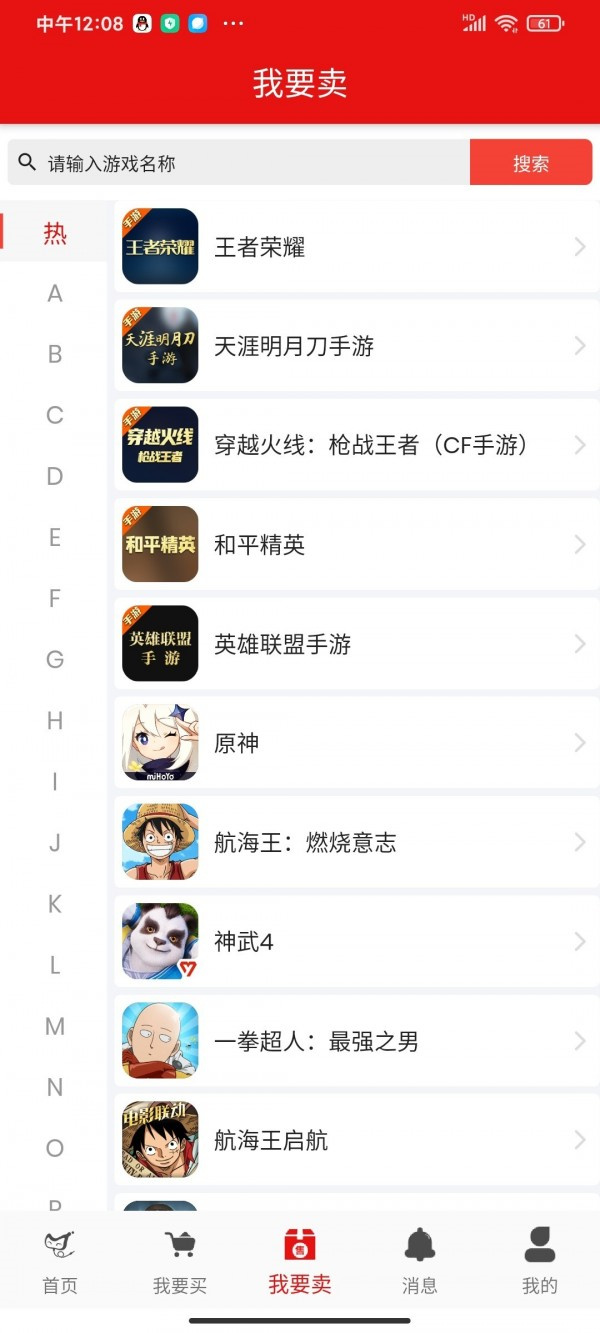Select 航海王启航 game row

click(x=356, y=1140)
